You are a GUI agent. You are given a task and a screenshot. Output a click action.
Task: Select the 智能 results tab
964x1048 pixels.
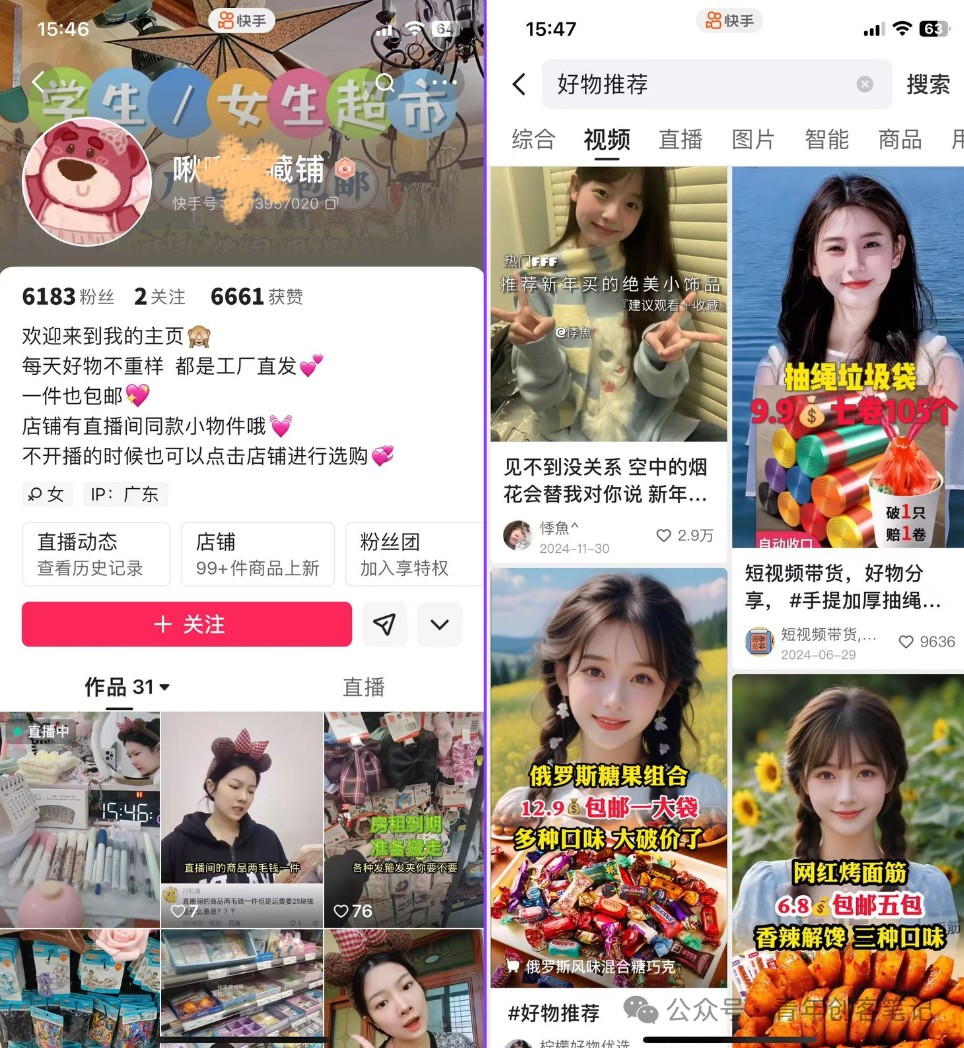tap(826, 139)
